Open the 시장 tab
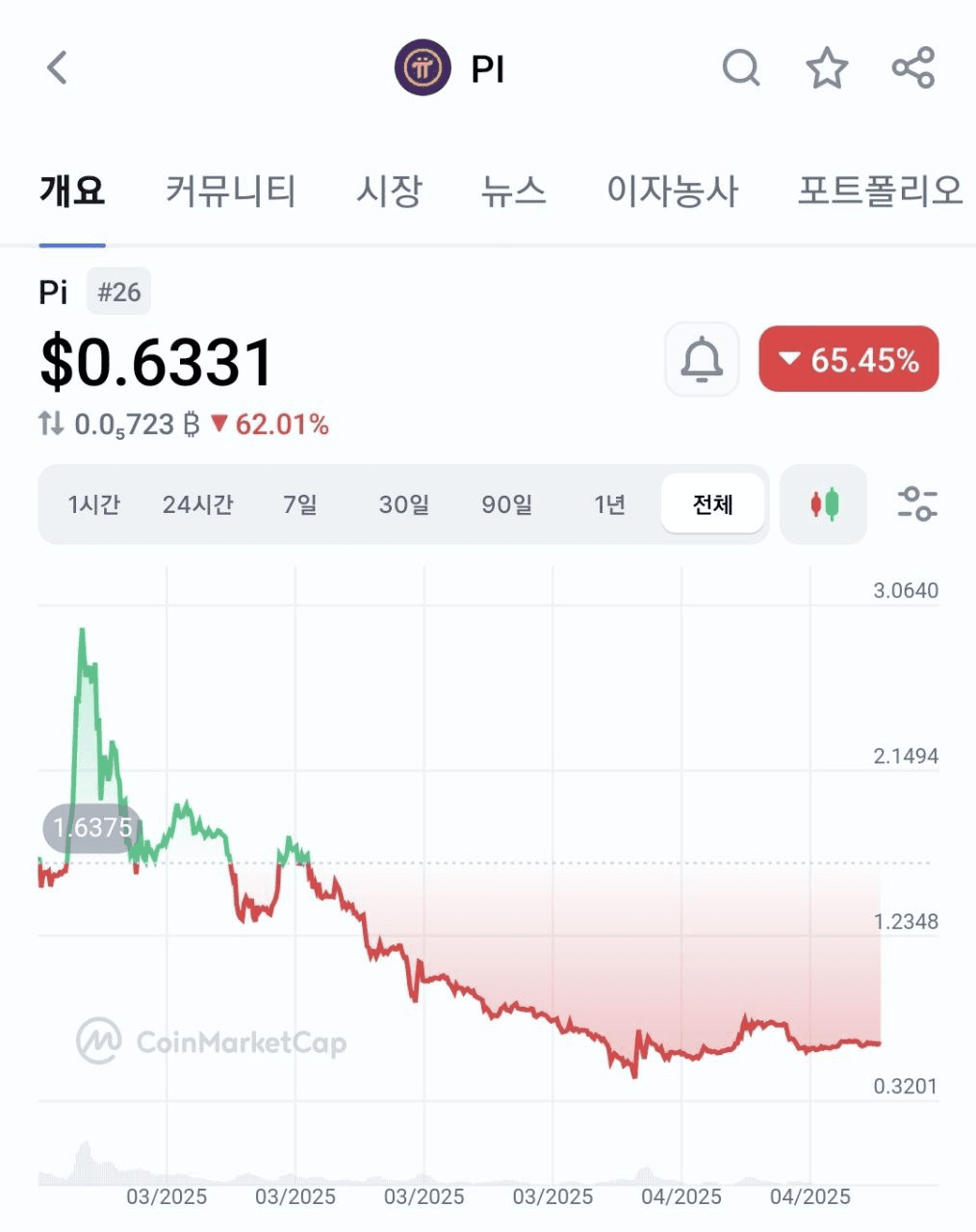Image resolution: width=976 pixels, height=1232 pixels. pos(389,191)
